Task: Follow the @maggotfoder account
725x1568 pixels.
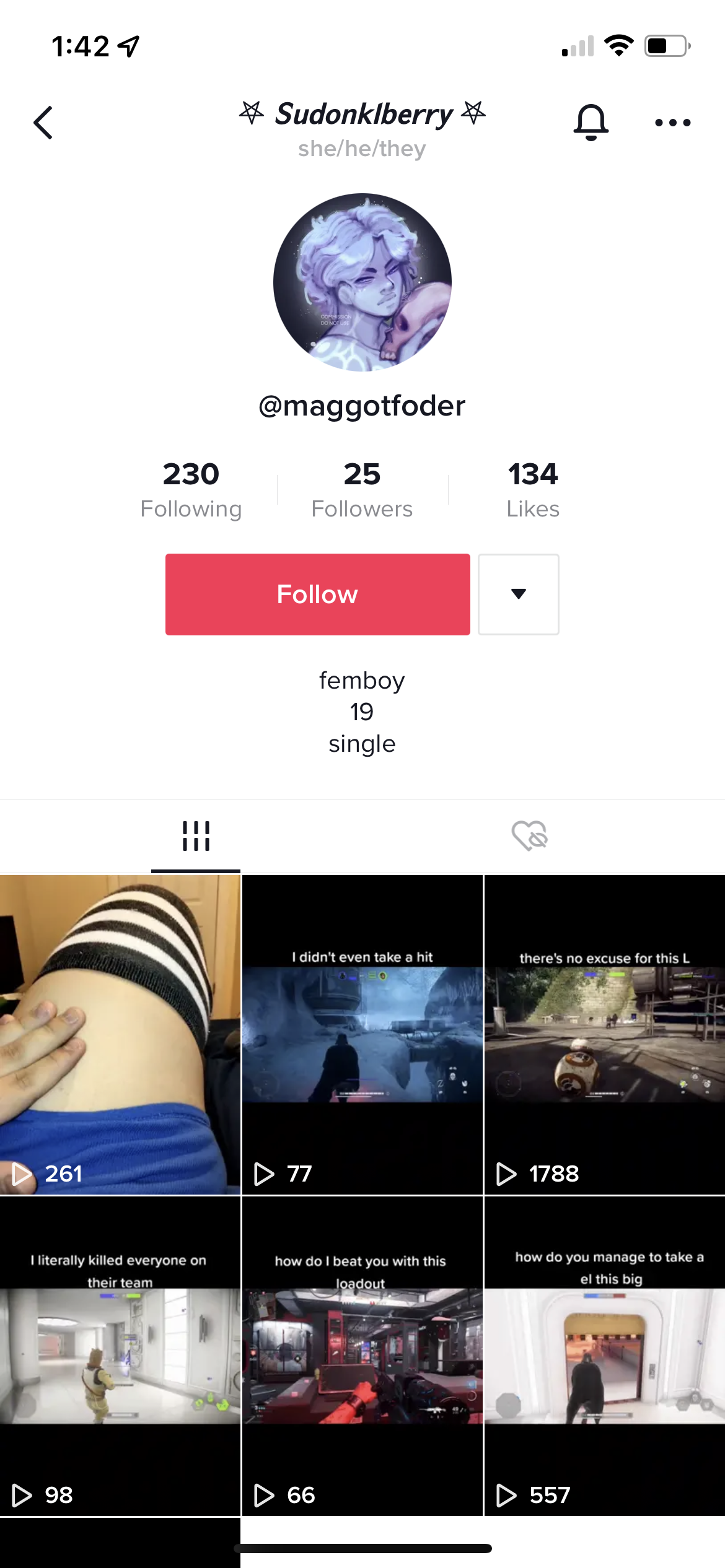Action: [317, 594]
